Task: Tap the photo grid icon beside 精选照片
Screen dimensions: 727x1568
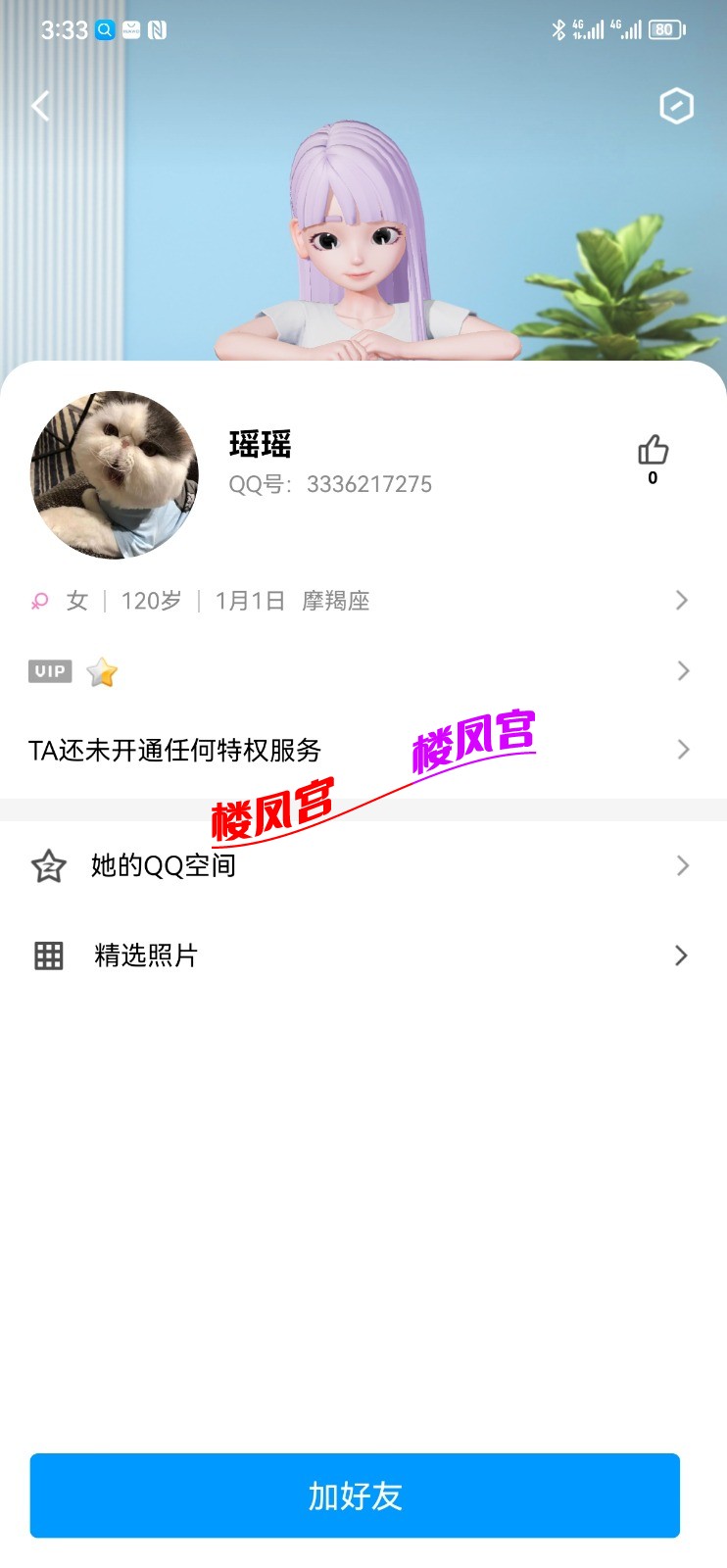Action: click(x=46, y=955)
